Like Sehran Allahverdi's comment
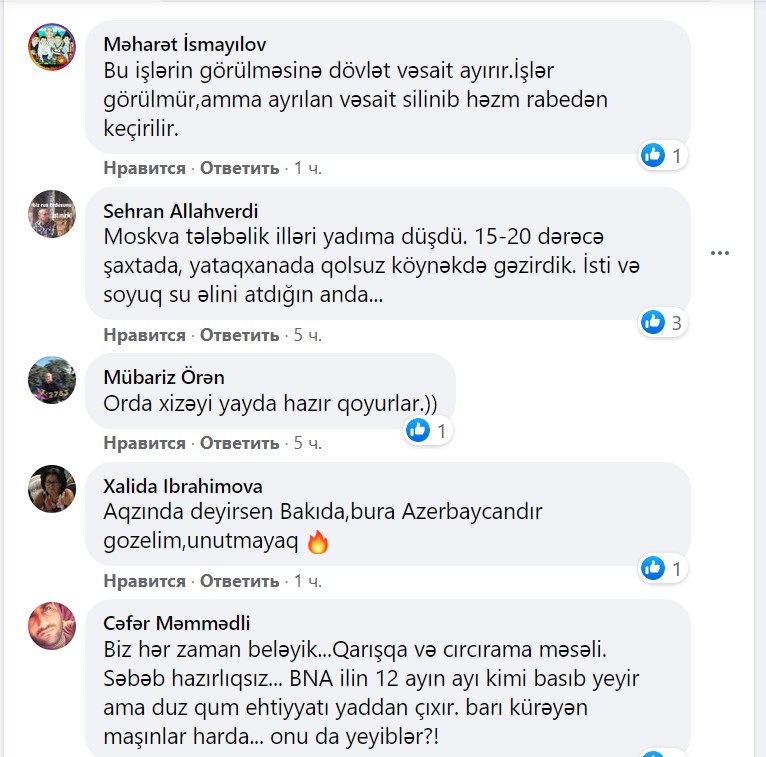The width and height of the screenshot is (766, 757). pyautogui.click(x=144, y=335)
